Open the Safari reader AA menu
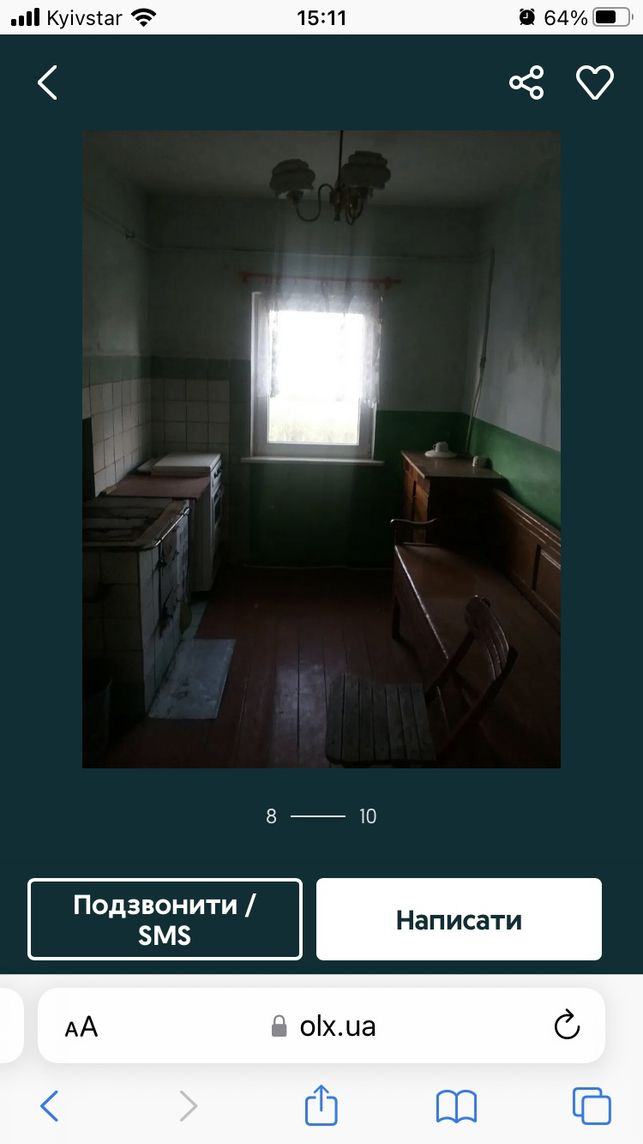Screen dimensions: 643x1144 pyautogui.click(x=82, y=1027)
